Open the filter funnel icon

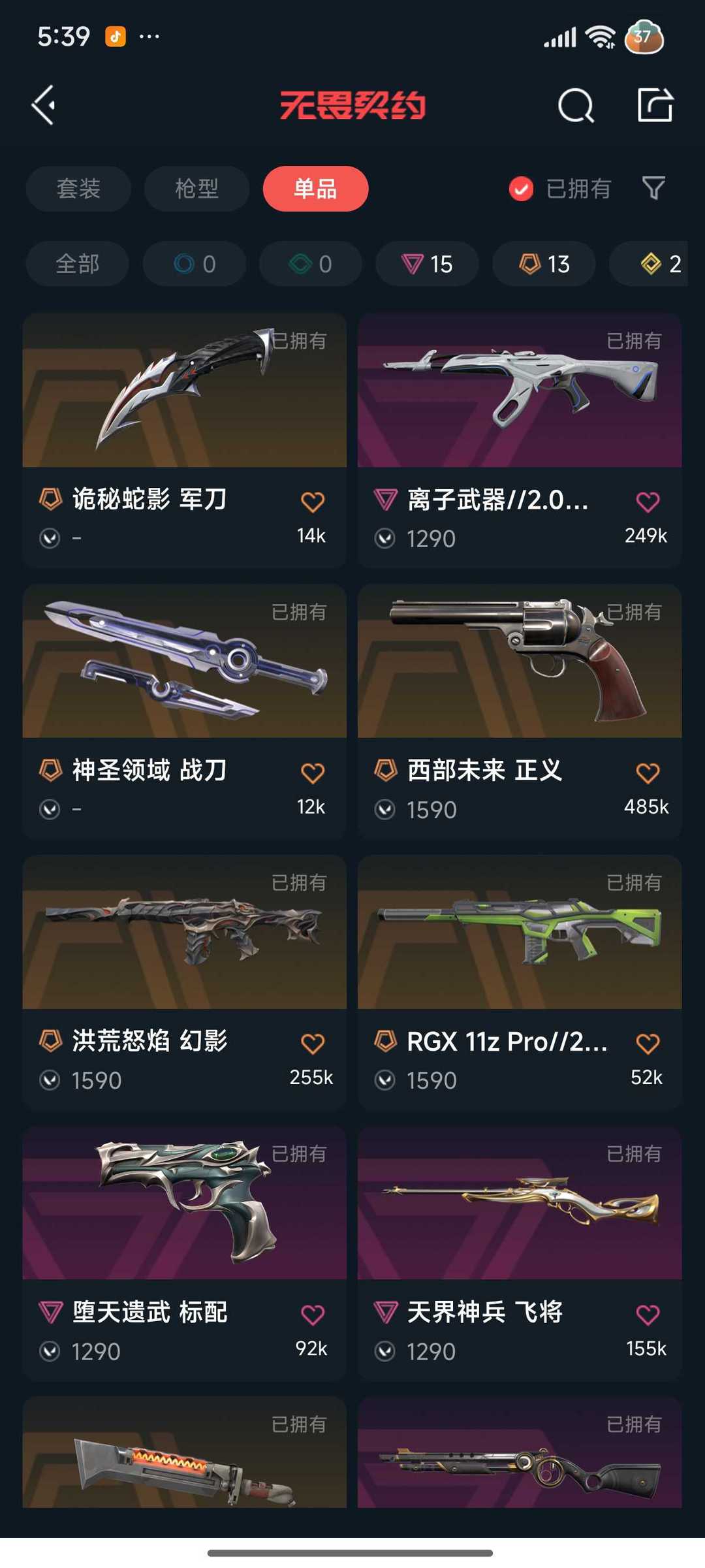coord(653,189)
